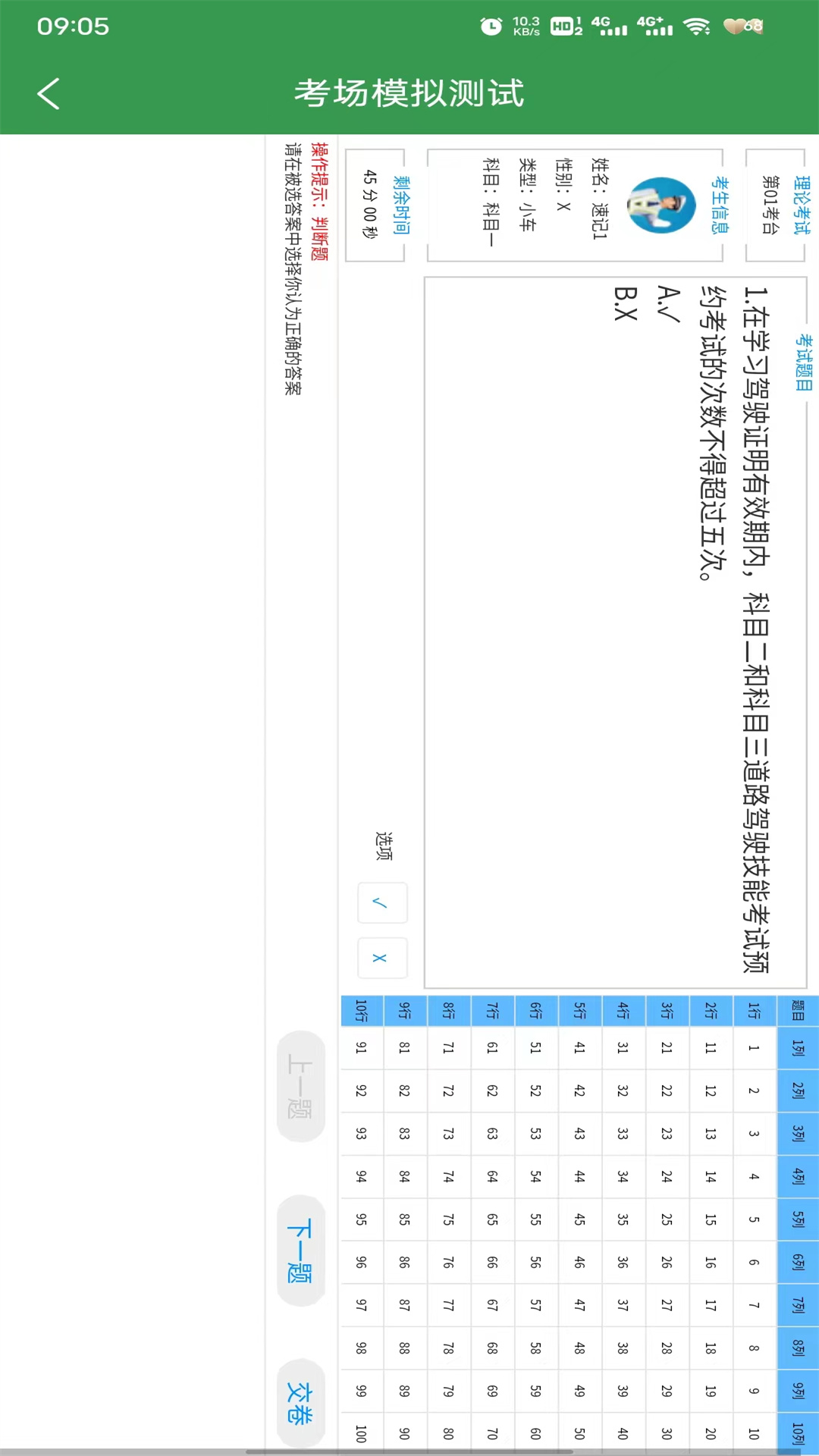Screen dimensions: 819x1456
Task: Go to the next question (下一题)
Action: [301, 1250]
